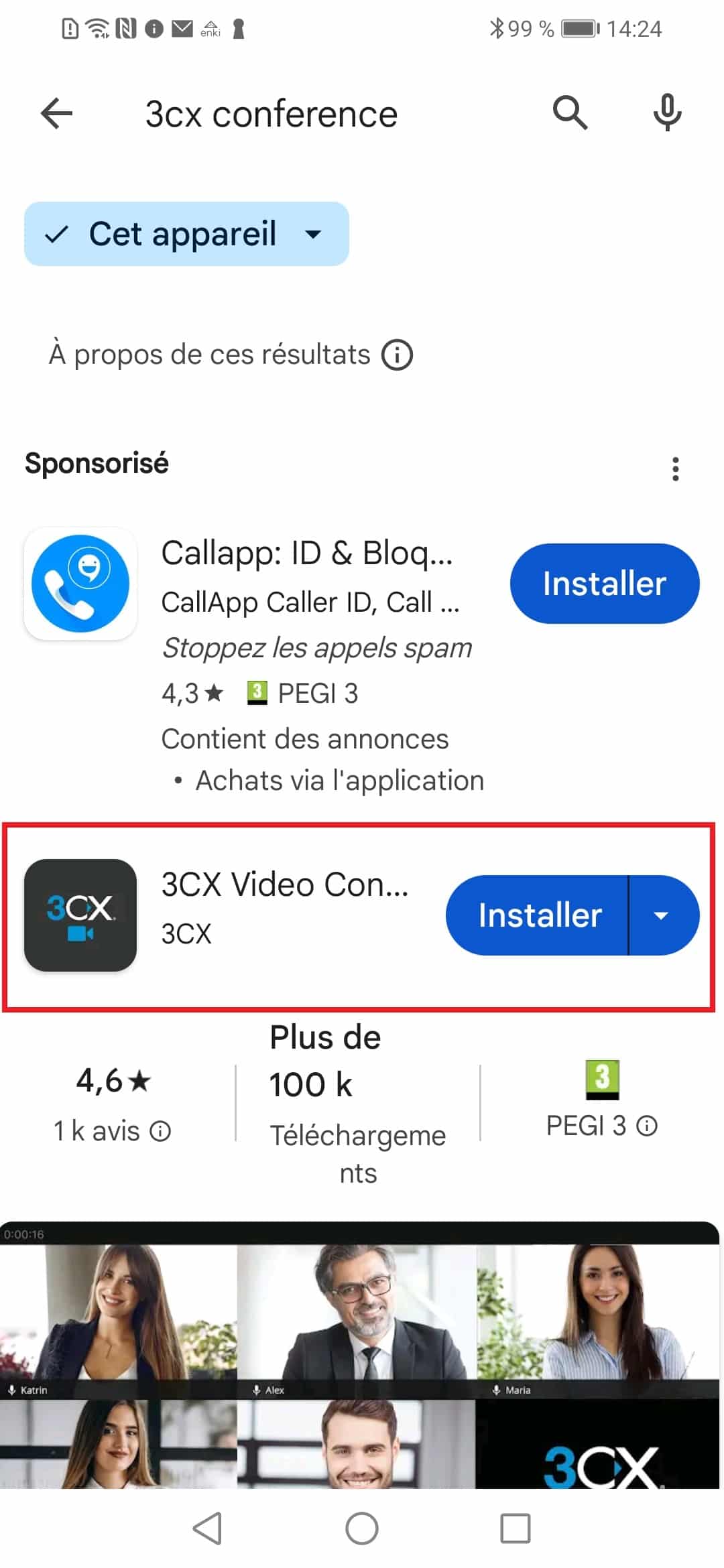Tap the system home button
This screenshot has height=1568, width=724.
pyautogui.click(x=362, y=1529)
